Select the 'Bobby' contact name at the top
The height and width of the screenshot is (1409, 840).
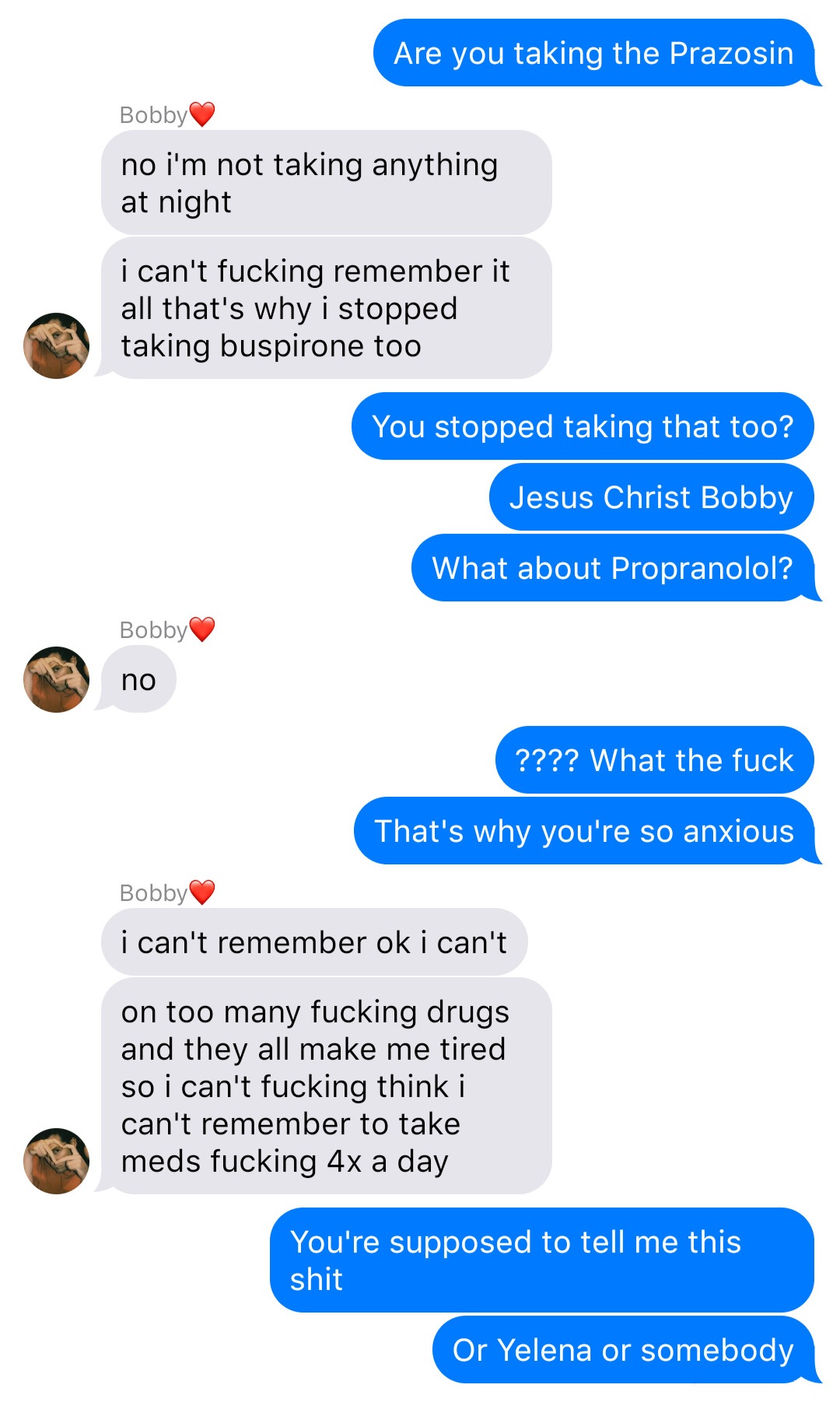152,115
